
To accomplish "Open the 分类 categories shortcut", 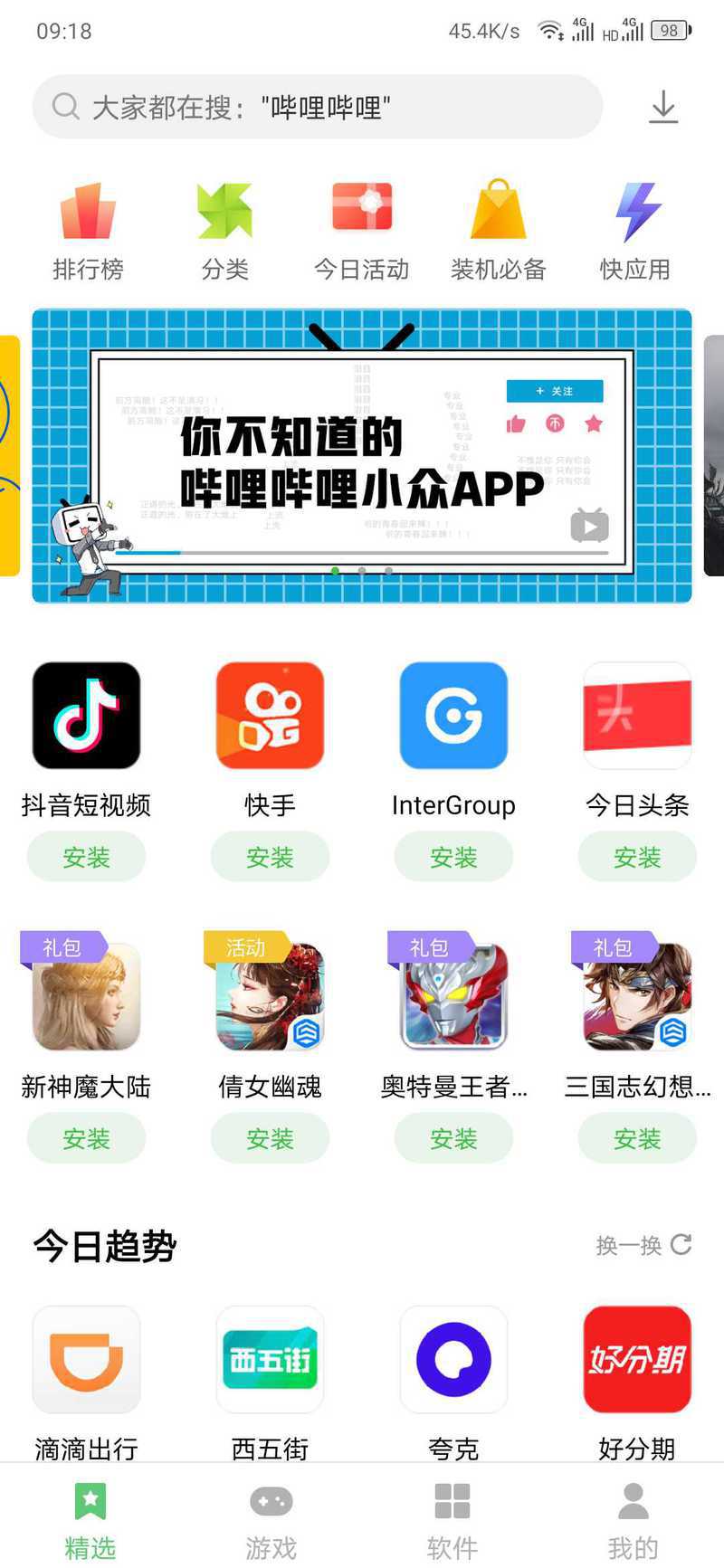I will pyautogui.click(x=224, y=231).
